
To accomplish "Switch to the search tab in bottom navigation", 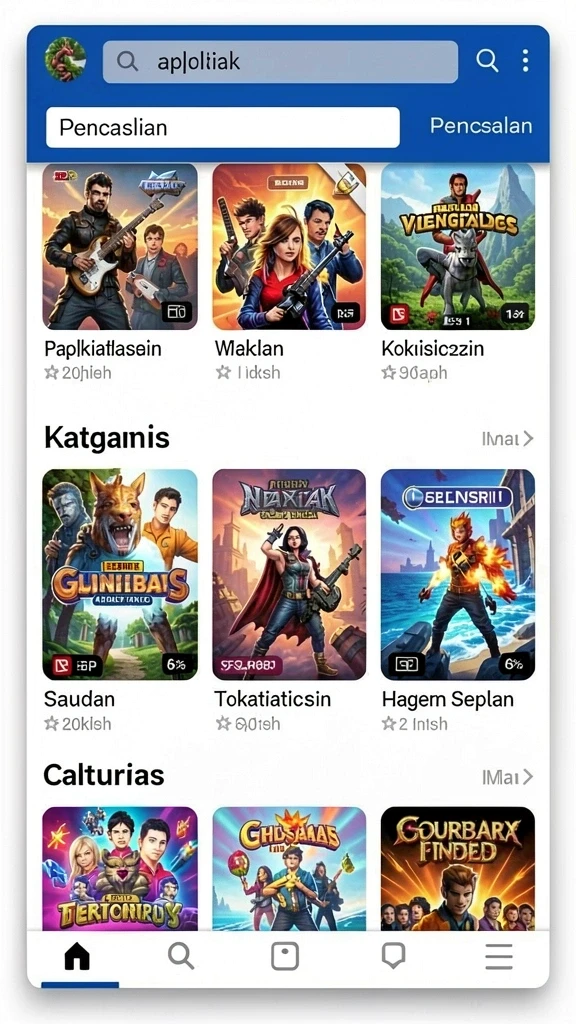I will point(181,957).
